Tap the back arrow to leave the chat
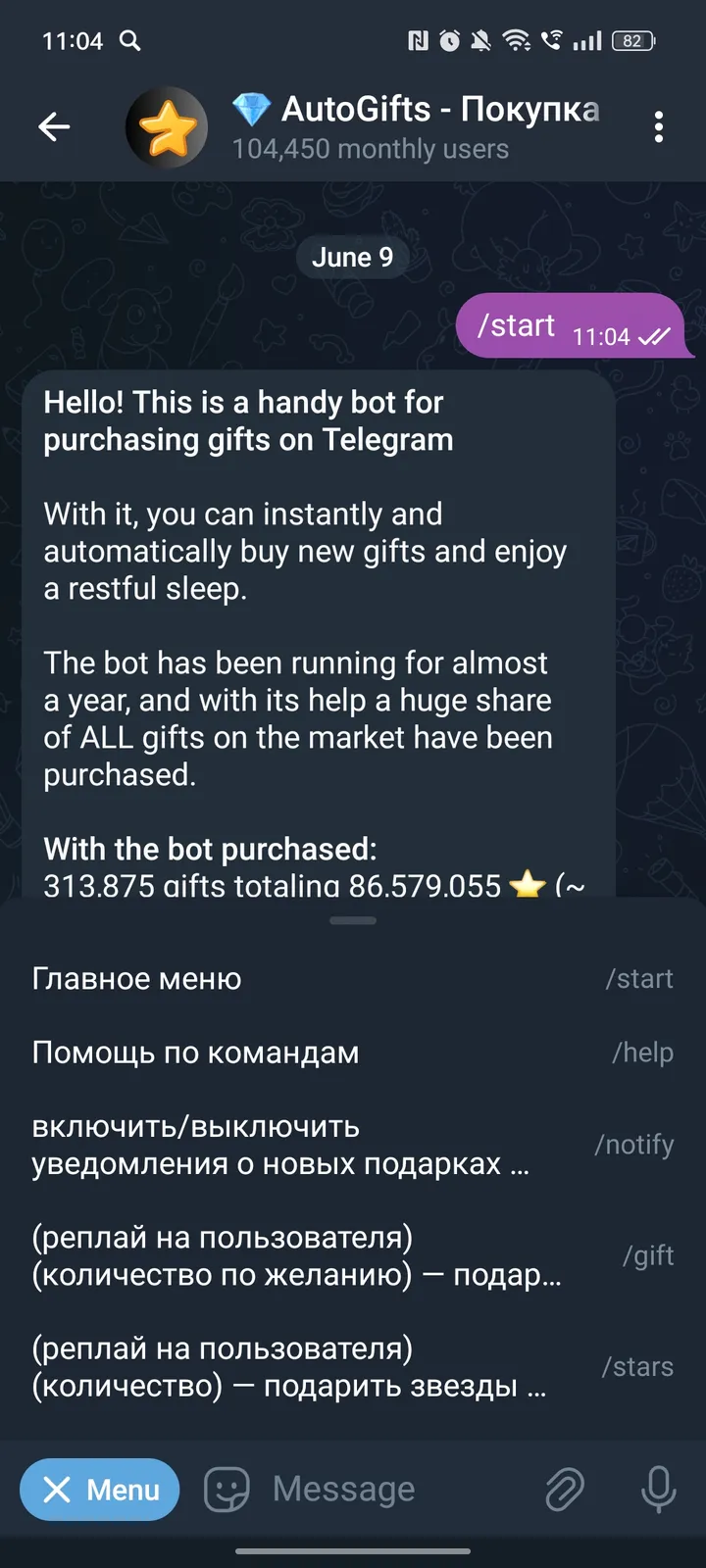This screenshot has width=706, height=1568. click(x=54, y=126)
